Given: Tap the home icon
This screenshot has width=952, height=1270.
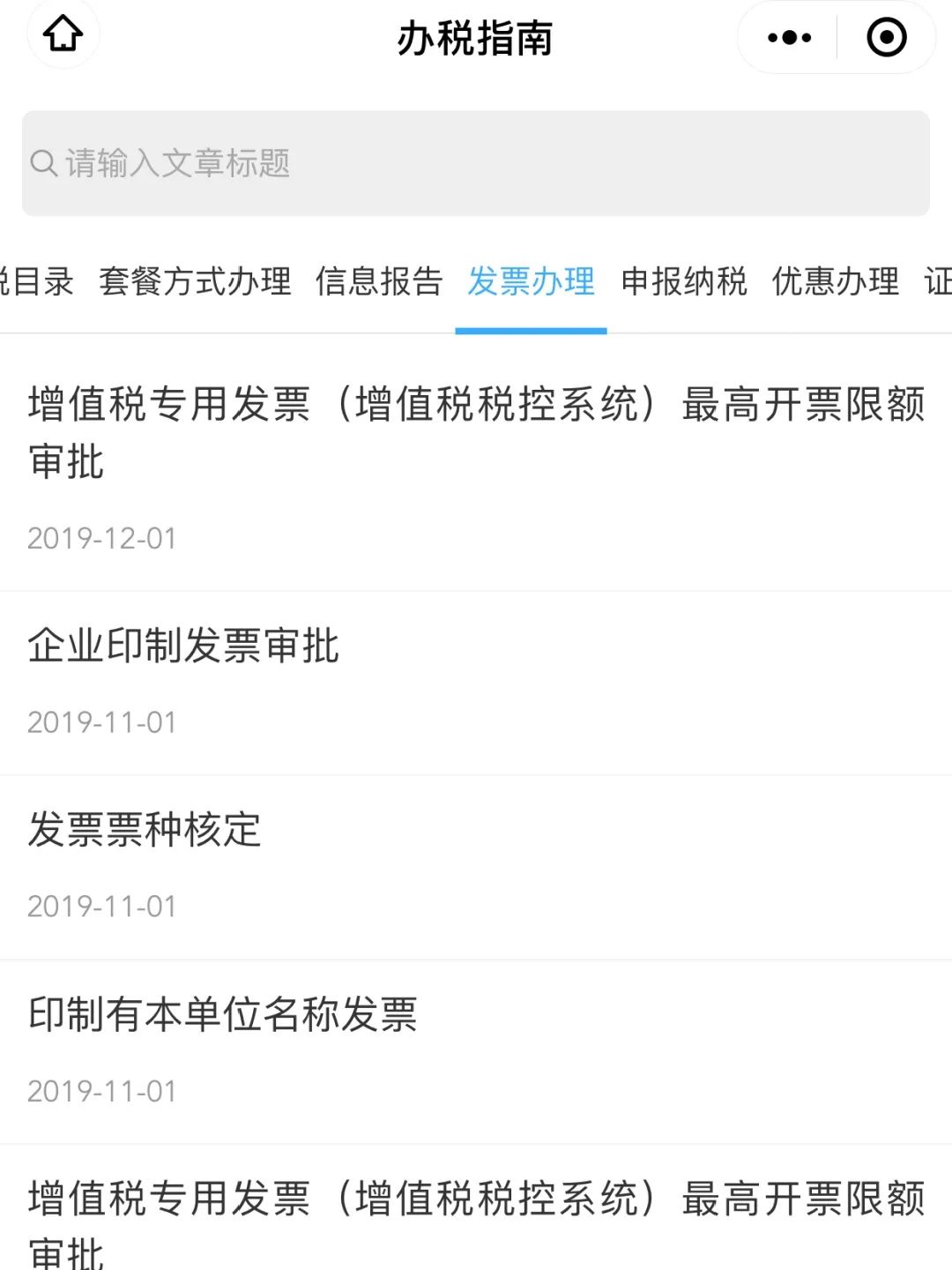Looking at the screenshot, I should [x=63, y=35].
